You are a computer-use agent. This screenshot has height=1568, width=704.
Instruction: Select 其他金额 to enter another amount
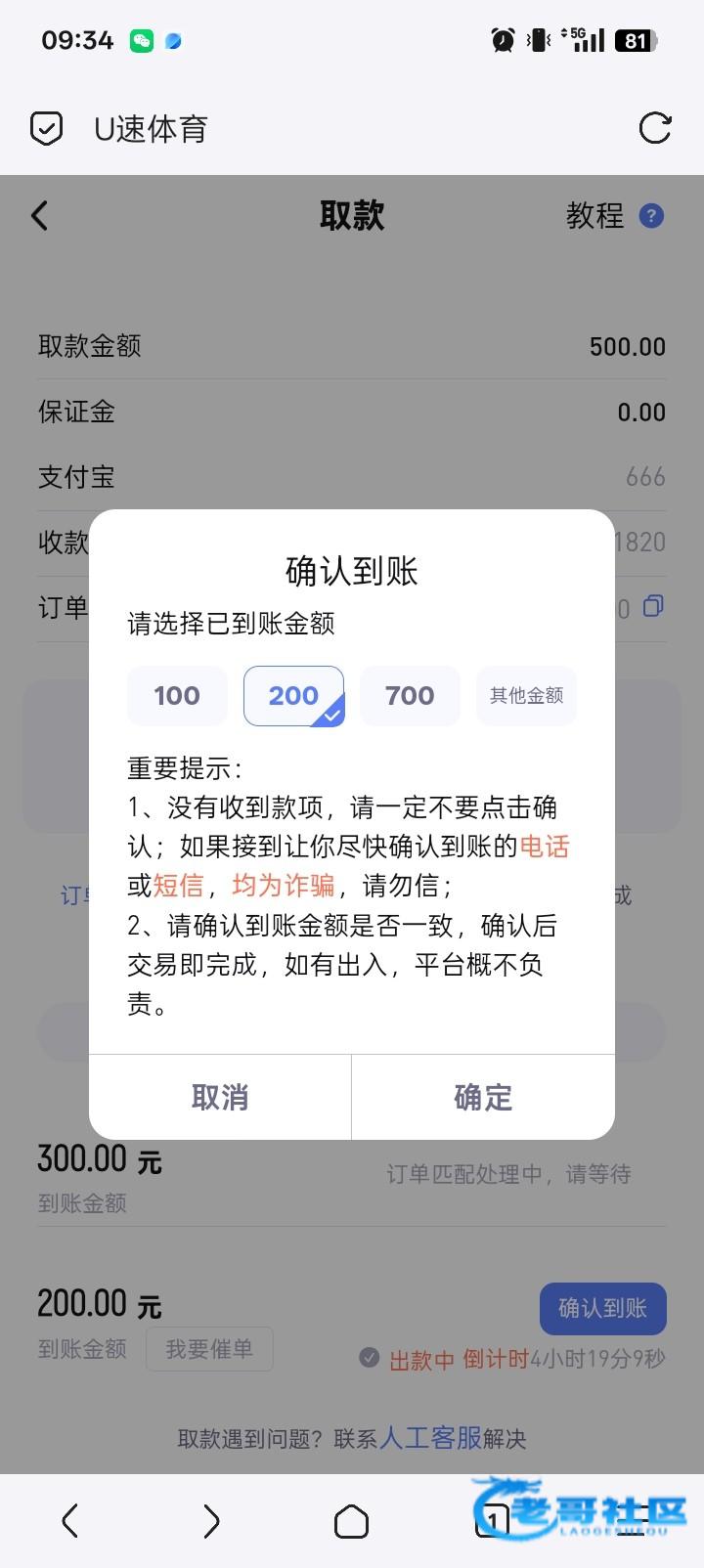click(526, 696)
